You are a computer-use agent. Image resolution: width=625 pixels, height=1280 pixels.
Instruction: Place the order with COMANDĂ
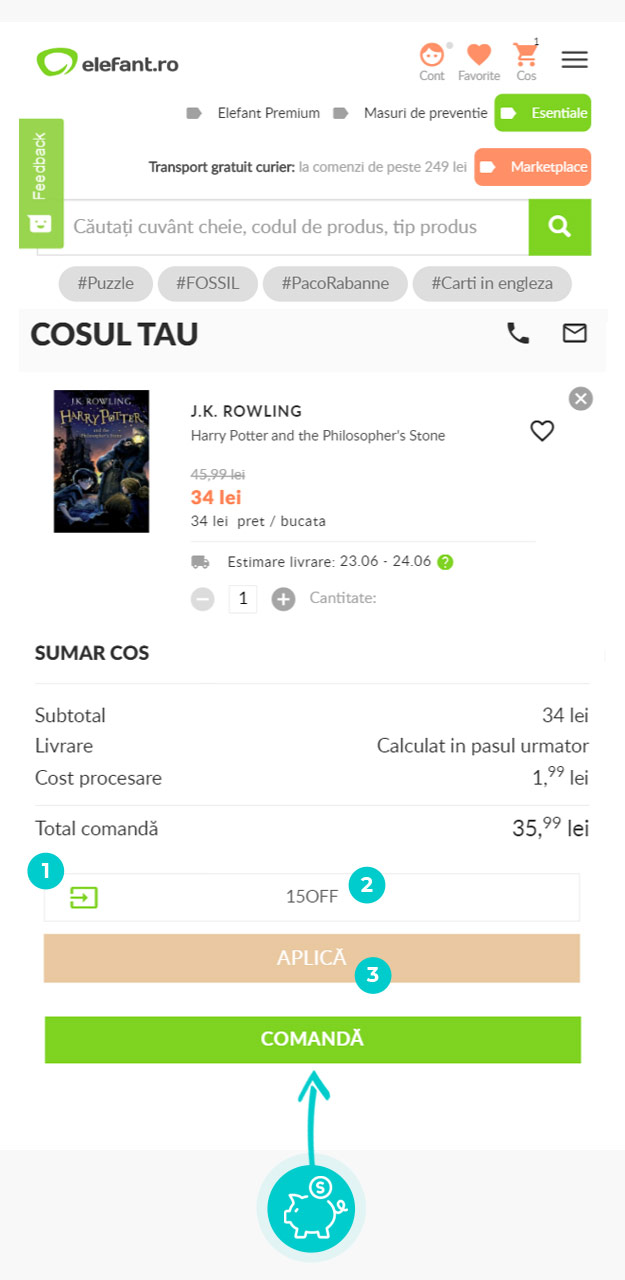(312, 1039)
